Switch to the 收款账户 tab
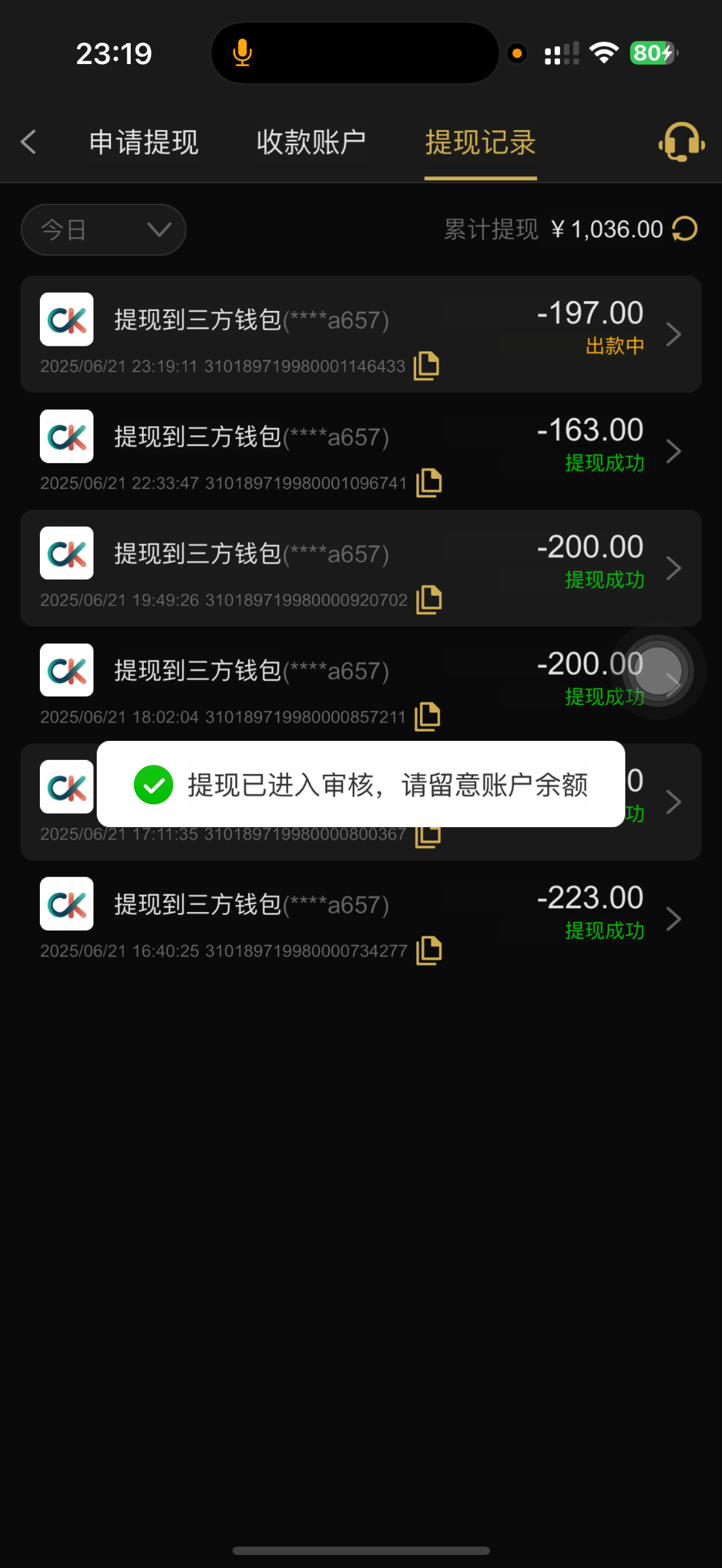Screen dimensions: 722x1568 click(x=311, y=142)
